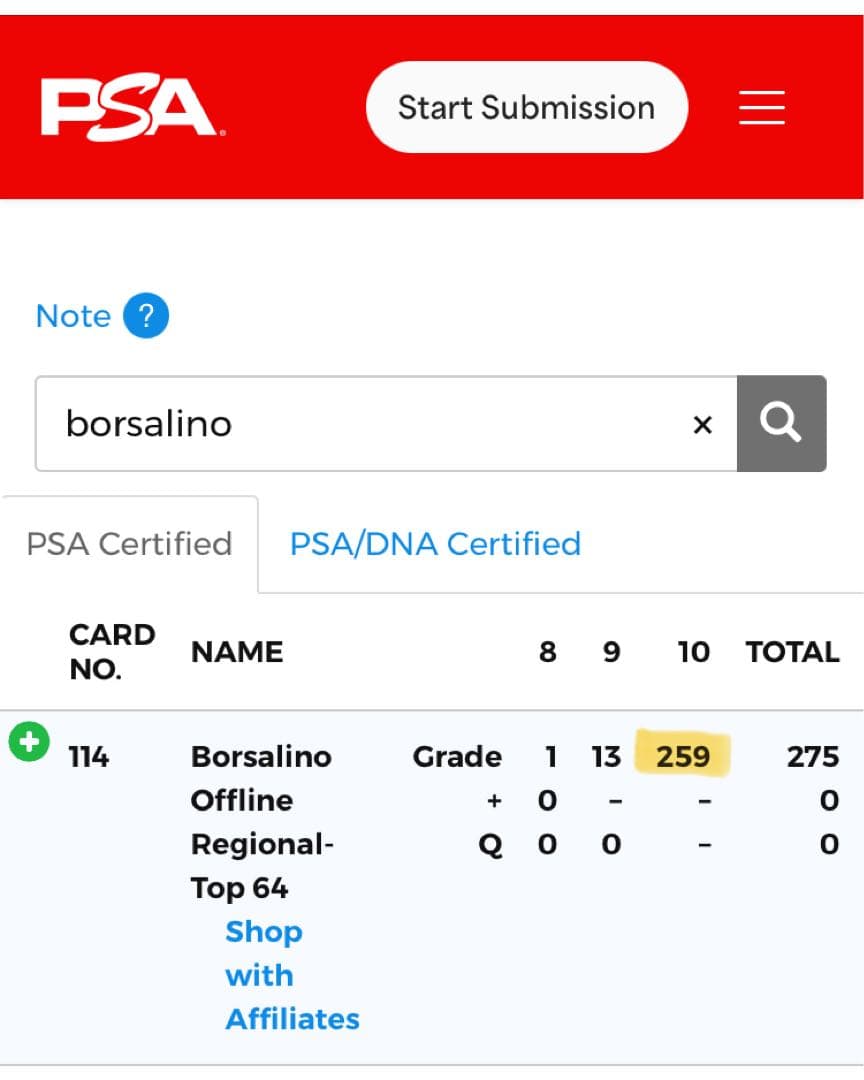Image resolution: width=864 pixels, height=1080 pixels.
Task: Open the hamburger menu
Action: pyautogui.click(x=762, y=107)
